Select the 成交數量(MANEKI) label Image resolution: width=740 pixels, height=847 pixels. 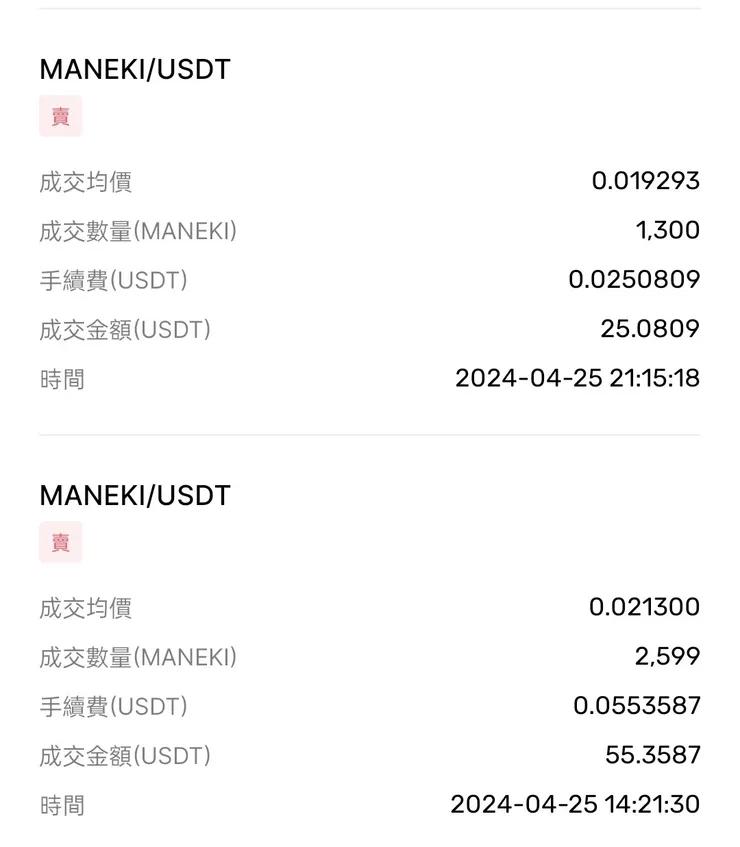pyautogui.click(x=138, y=230)
